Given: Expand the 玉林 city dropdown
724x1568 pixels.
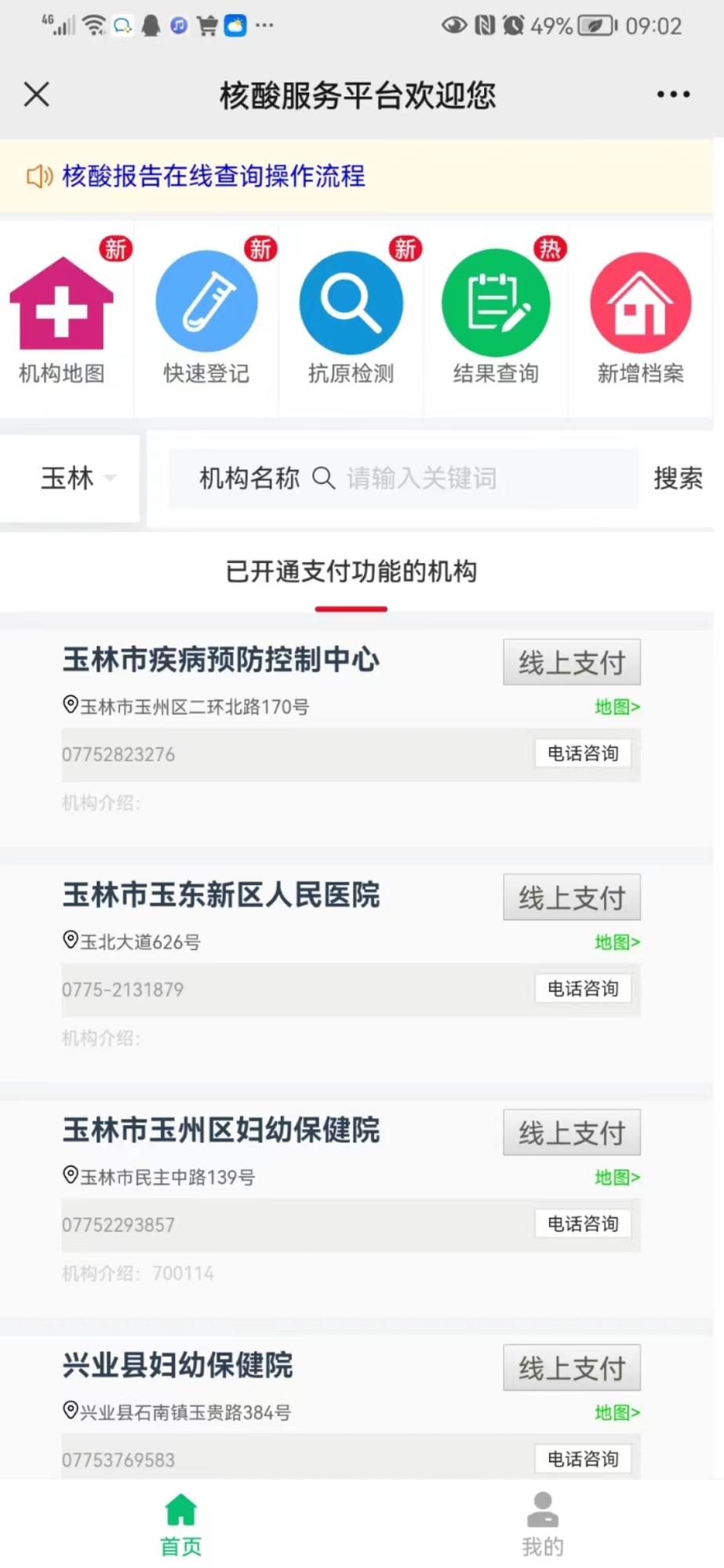Looking at the screenshot, I should click(x=77, y=477).
